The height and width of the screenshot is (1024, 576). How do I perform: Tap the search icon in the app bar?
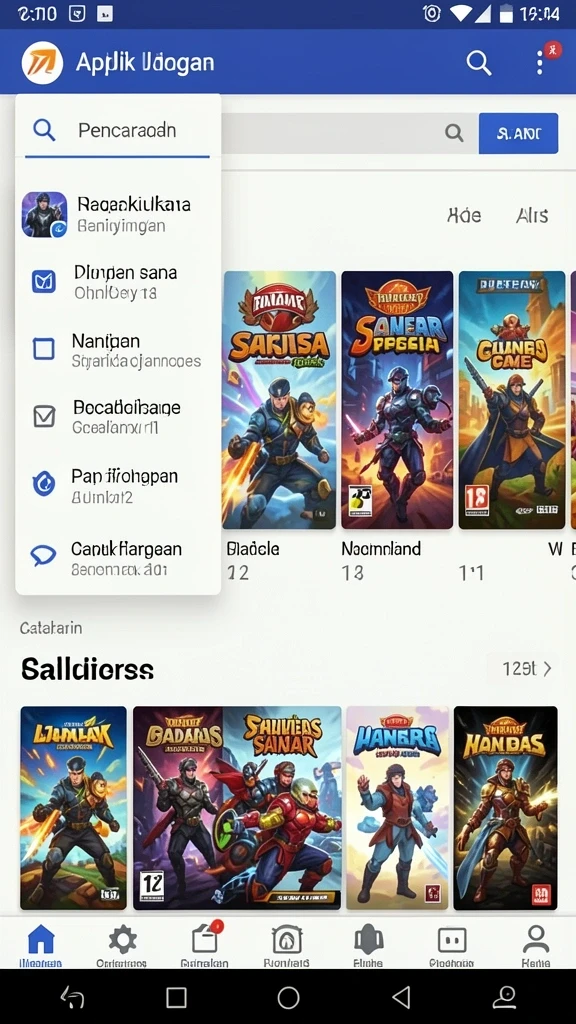tap(478, 63)
